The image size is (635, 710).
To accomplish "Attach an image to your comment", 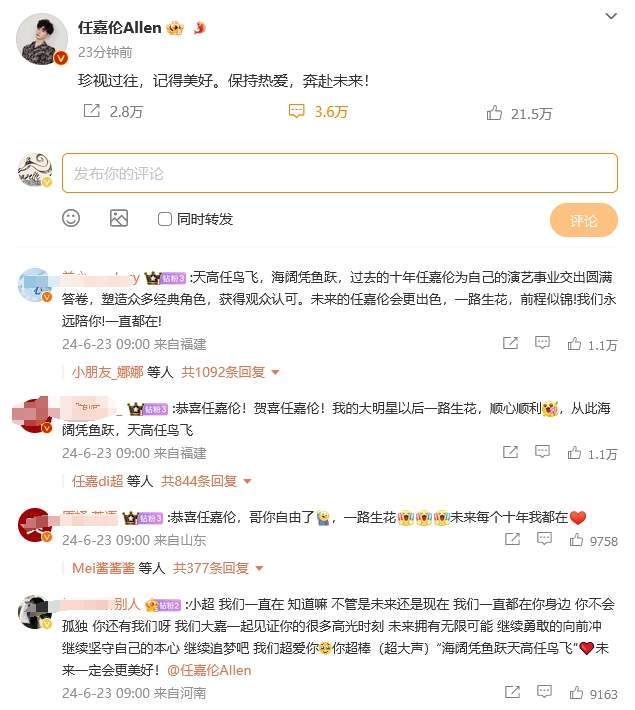I will (x=119, y=218).
